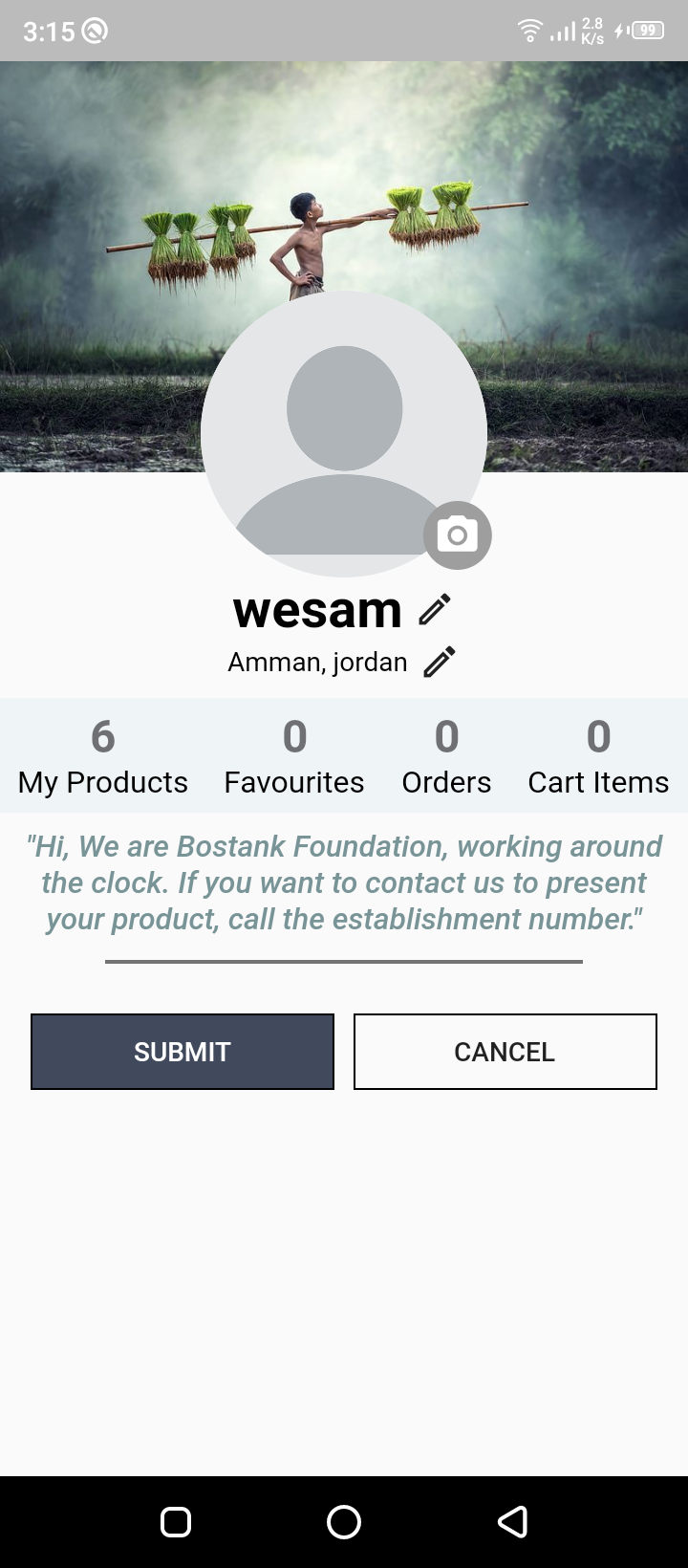Image resolution: width=688 pixels, height=1568 pixels.
Task: Open the My Products section showing 6 items
Action: pos(102,755)
